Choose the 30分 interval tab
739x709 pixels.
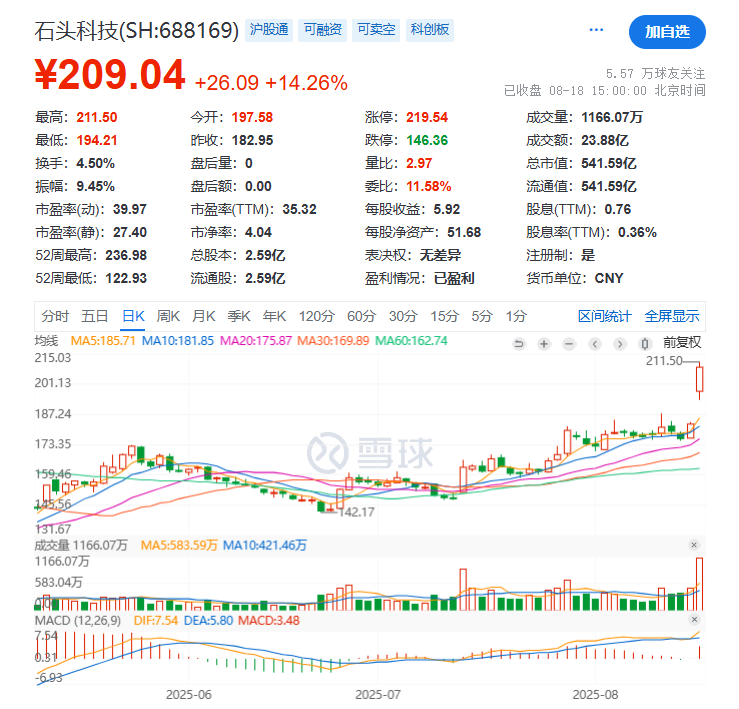[x=403, y=316]
